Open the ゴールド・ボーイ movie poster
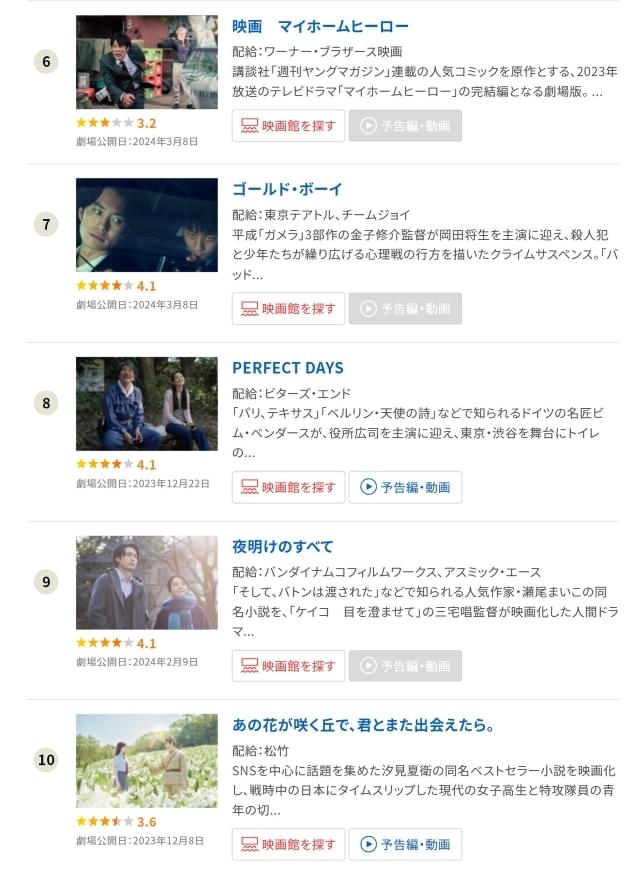 point(147,225)
